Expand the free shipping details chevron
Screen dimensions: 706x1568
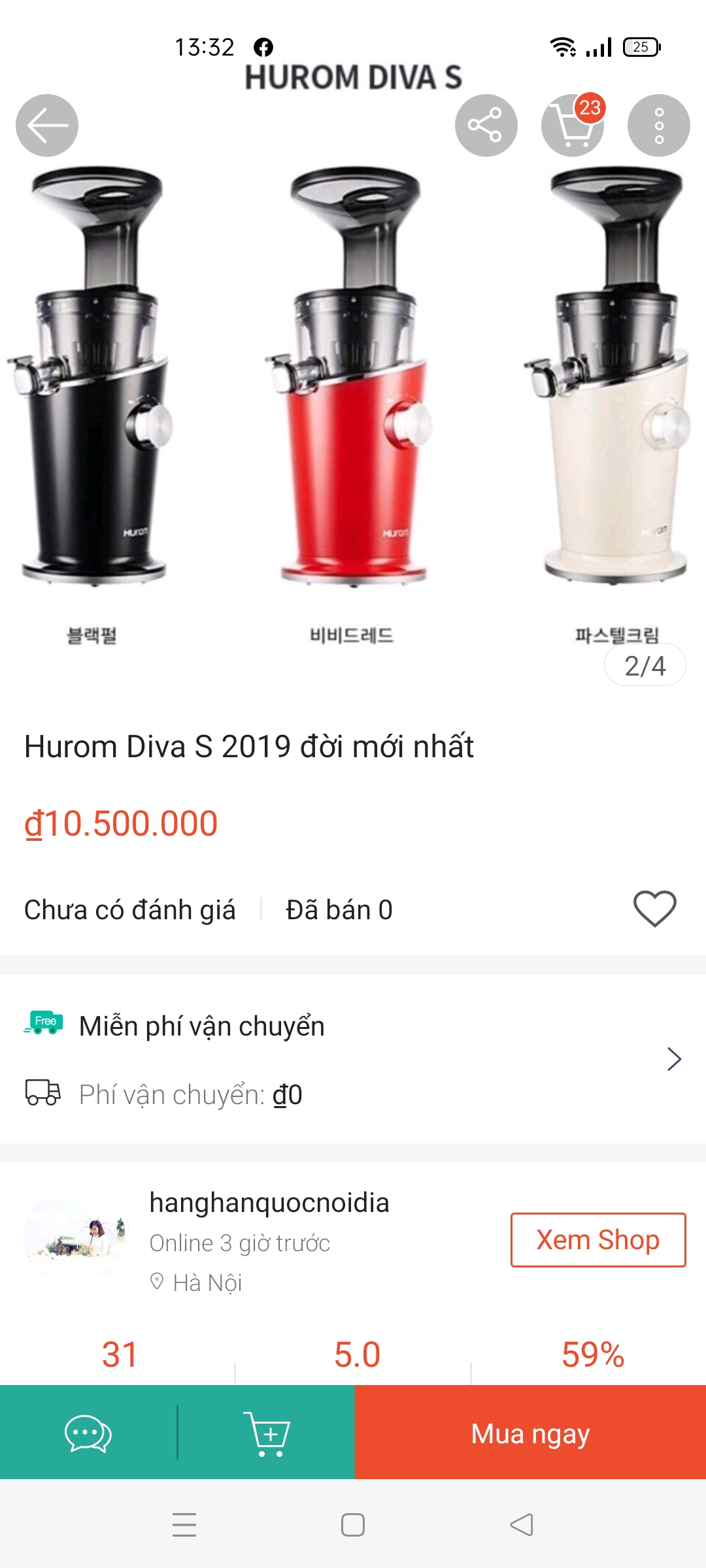[x=674, y=1059]
